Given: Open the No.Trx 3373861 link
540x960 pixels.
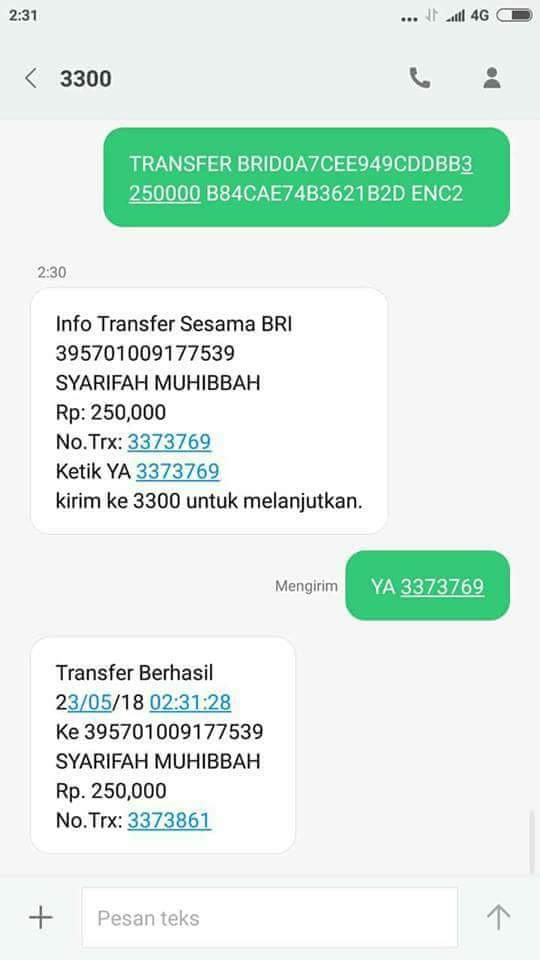Looking at the screenshot, I should coord(169,820).
